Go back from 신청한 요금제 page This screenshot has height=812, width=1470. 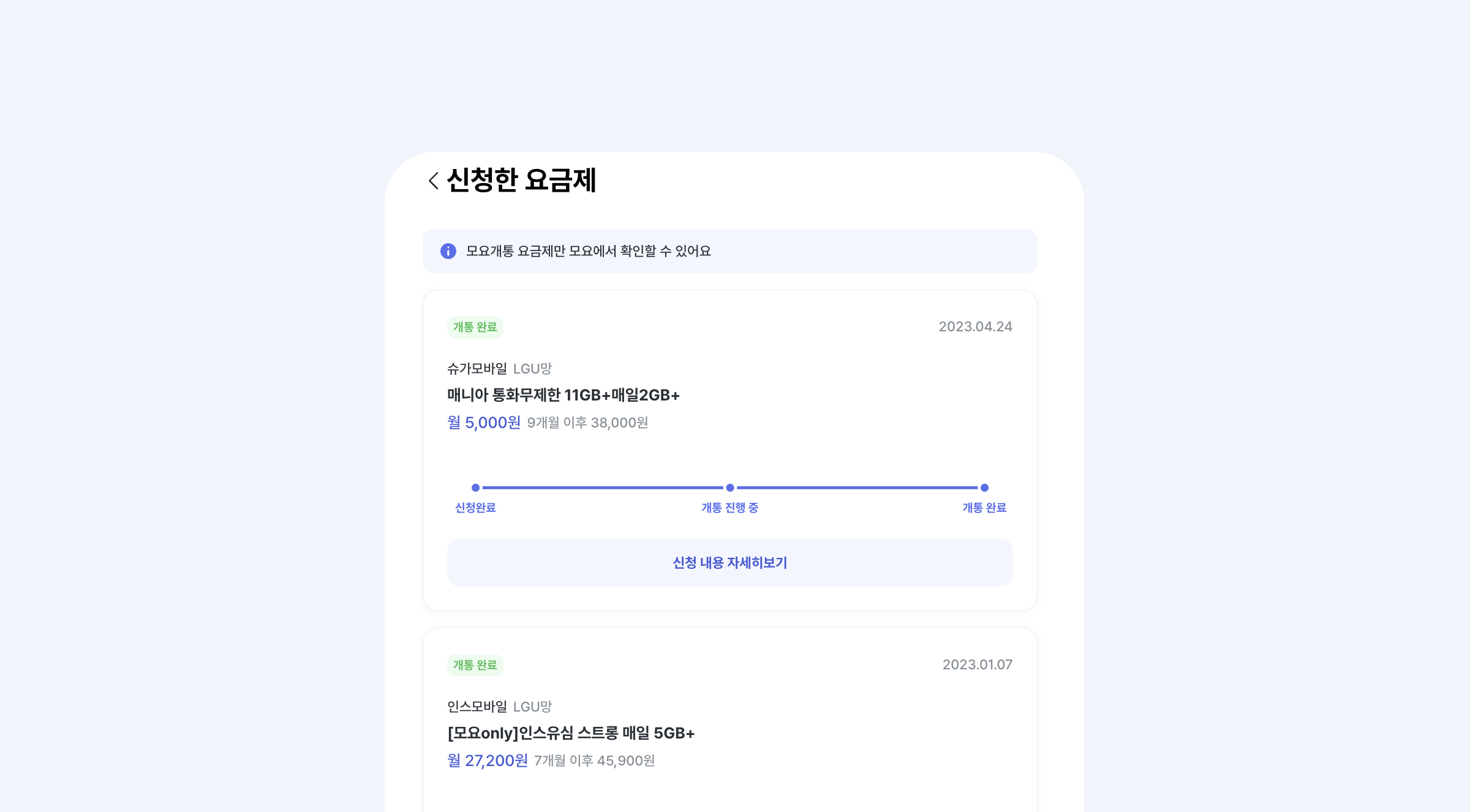(x=434, y=181)
